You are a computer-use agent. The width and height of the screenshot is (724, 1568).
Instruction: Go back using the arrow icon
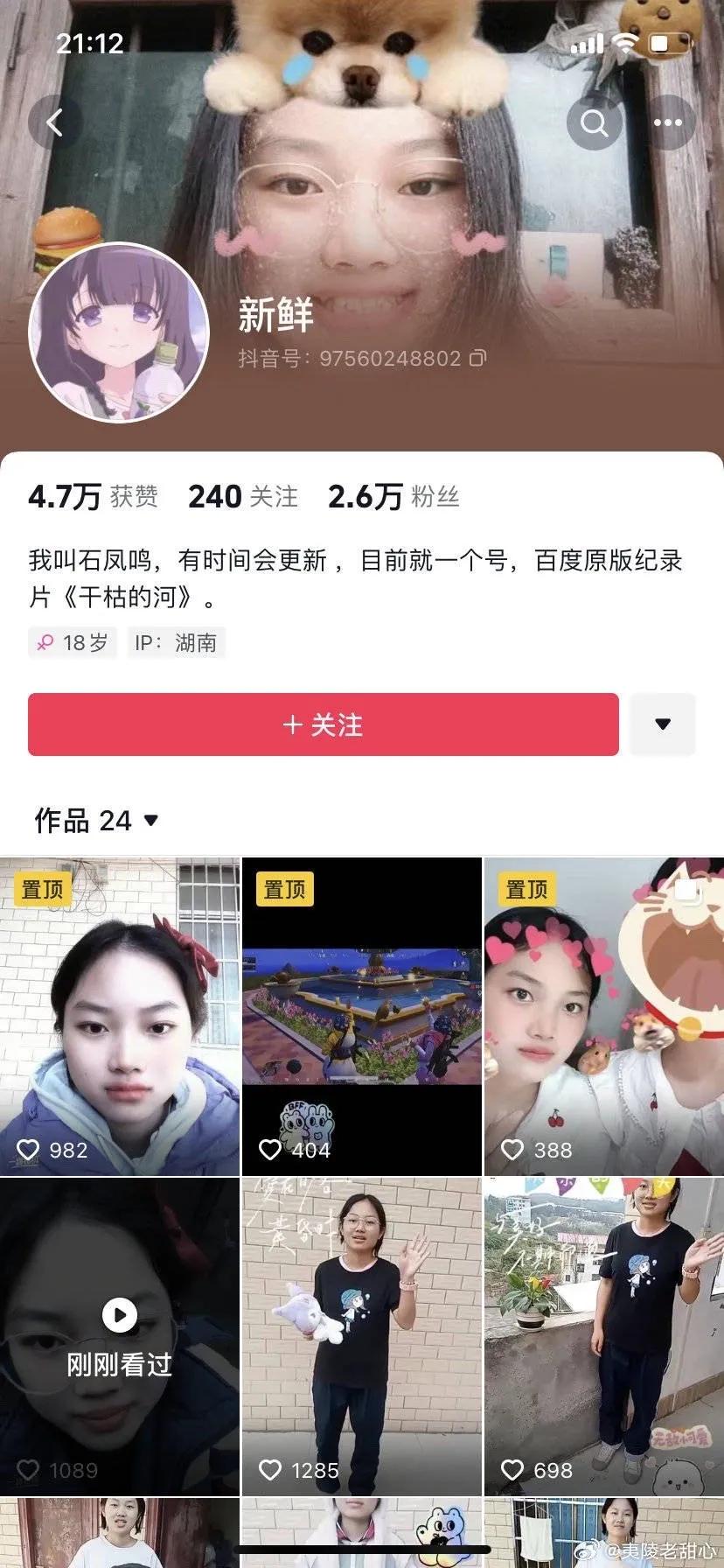[55, 122]
